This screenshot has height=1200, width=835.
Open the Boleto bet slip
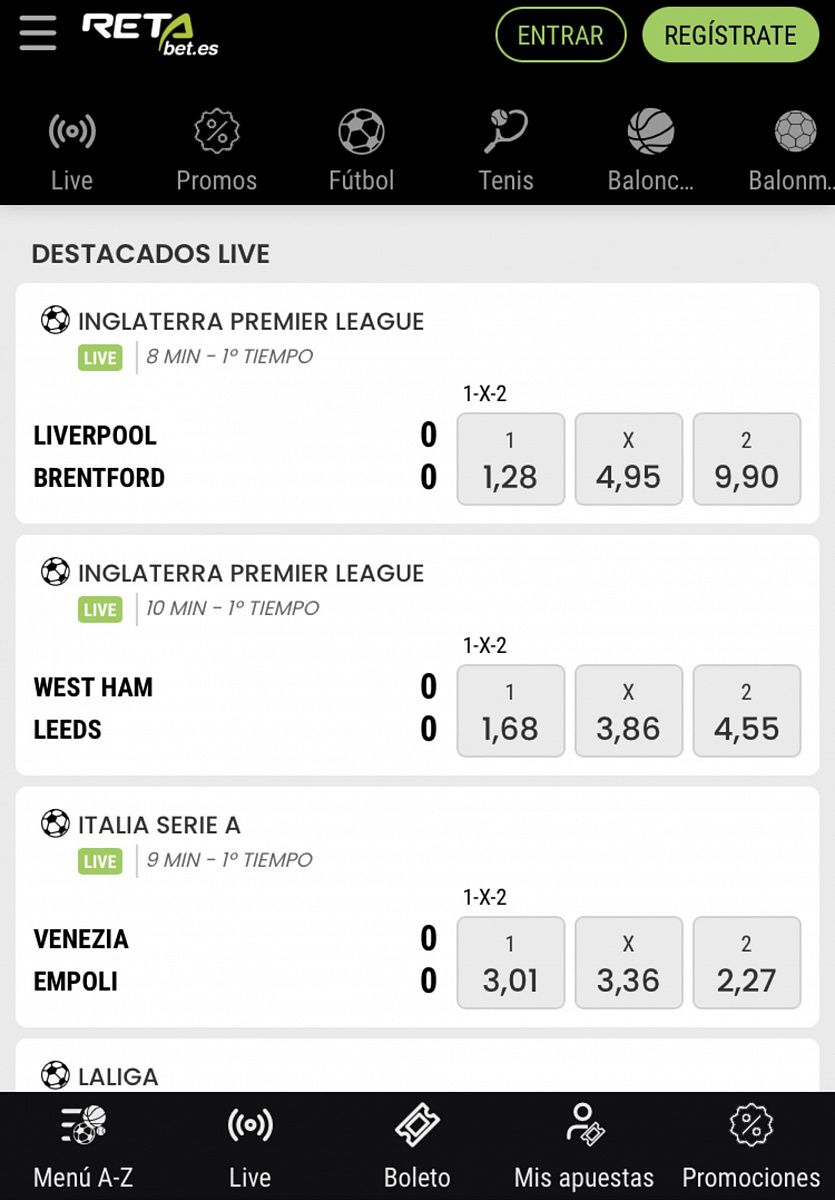point(417,1147)
